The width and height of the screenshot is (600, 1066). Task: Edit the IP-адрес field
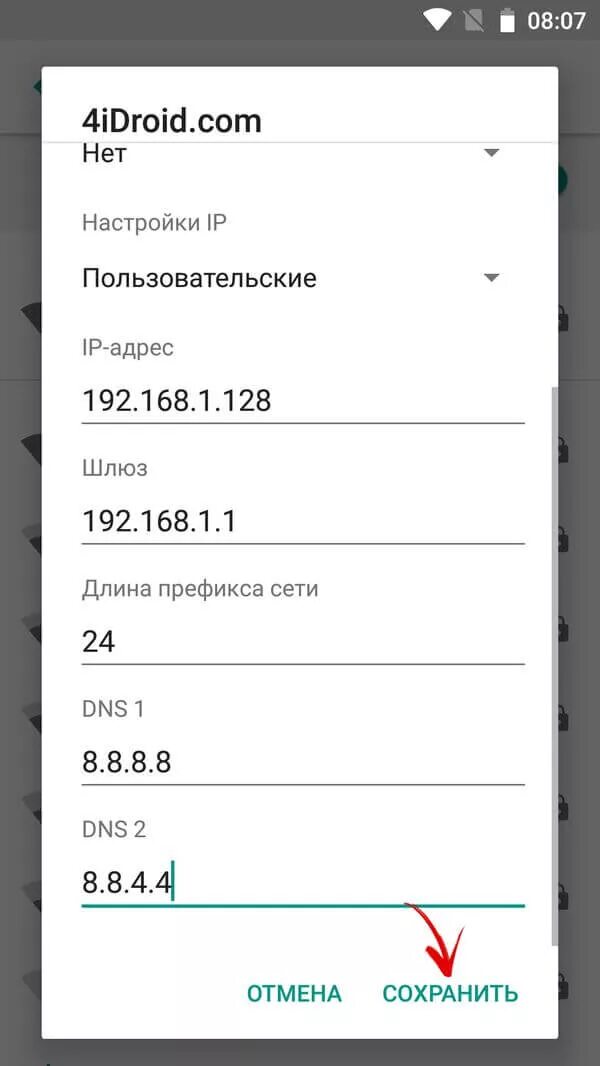click(x=302, y=401)
